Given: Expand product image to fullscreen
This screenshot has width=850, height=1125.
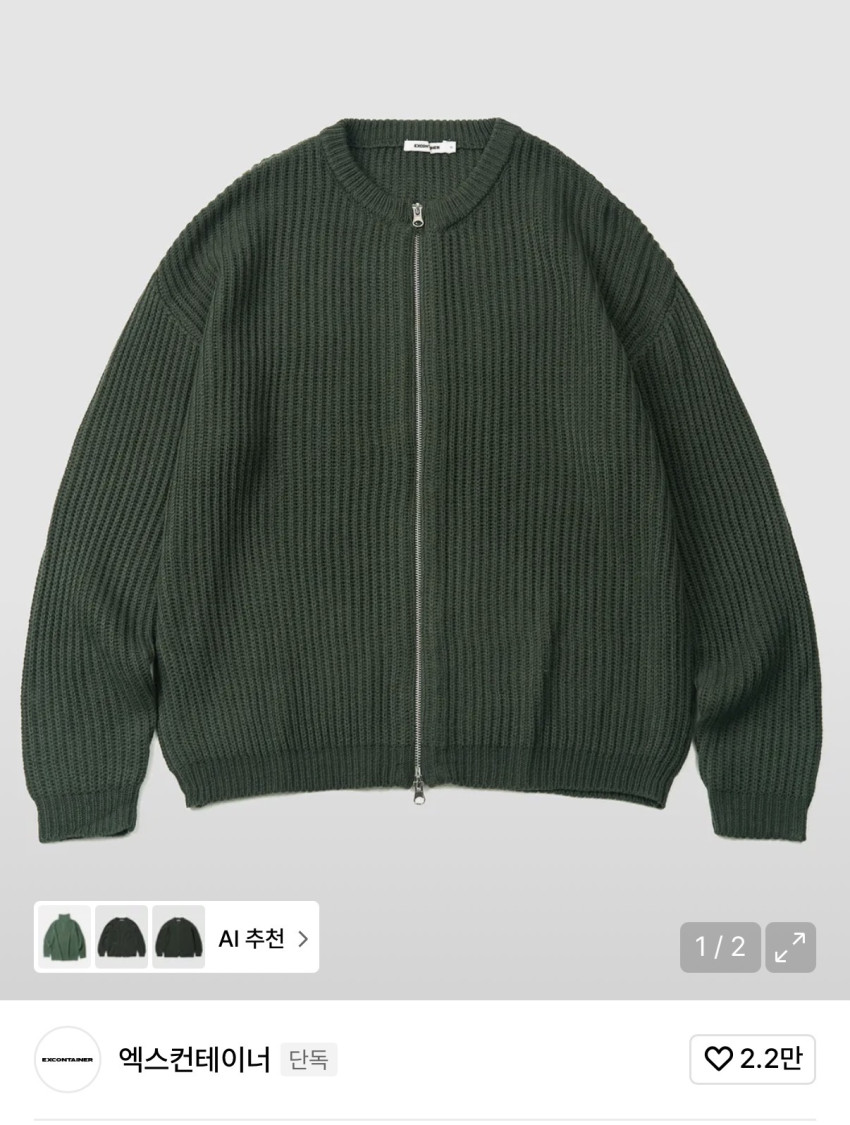Looking at the screenshot, I should 790,946.
